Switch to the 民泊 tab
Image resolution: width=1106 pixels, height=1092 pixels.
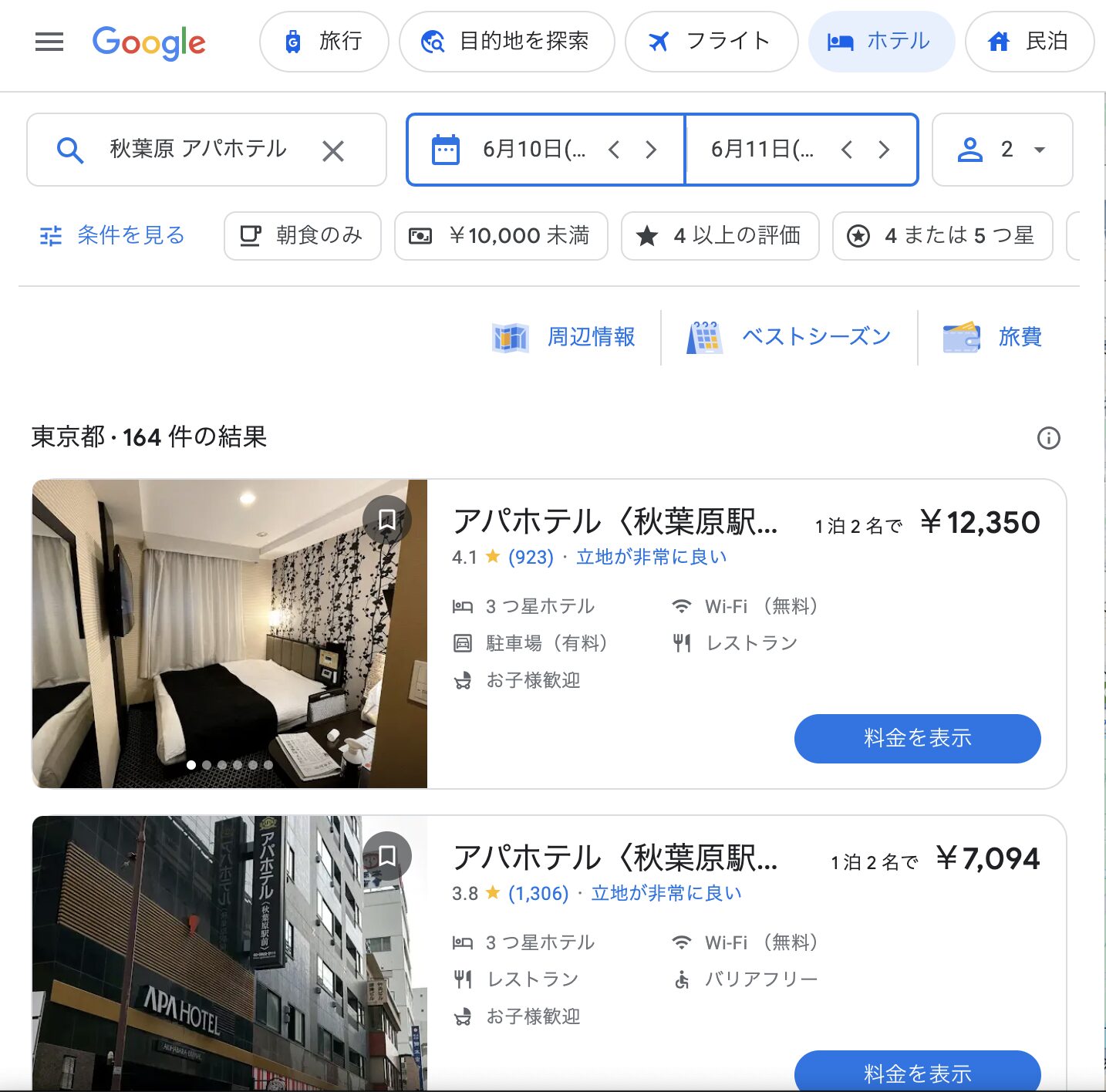[x=1029, y=42]
